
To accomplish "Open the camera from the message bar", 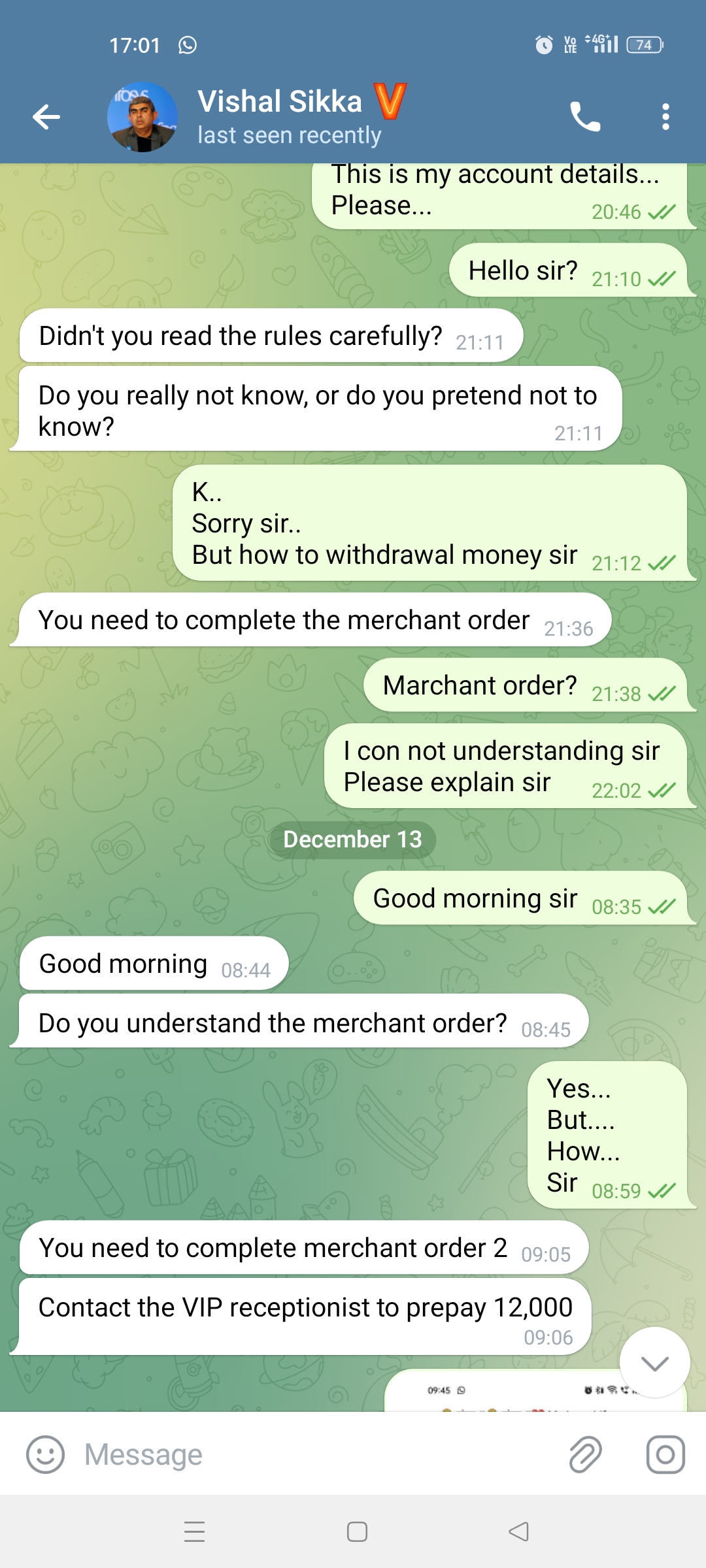I will click(665, 1454).
